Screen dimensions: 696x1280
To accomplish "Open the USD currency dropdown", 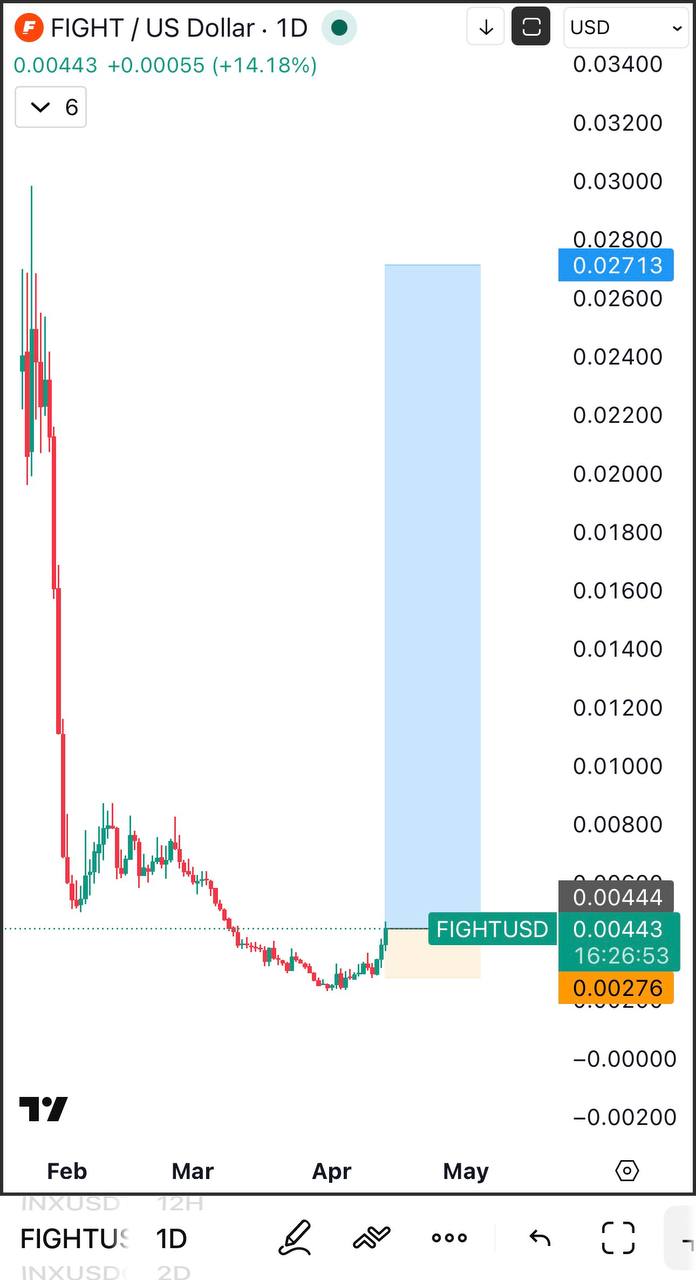I will click(x=626, y=28).
